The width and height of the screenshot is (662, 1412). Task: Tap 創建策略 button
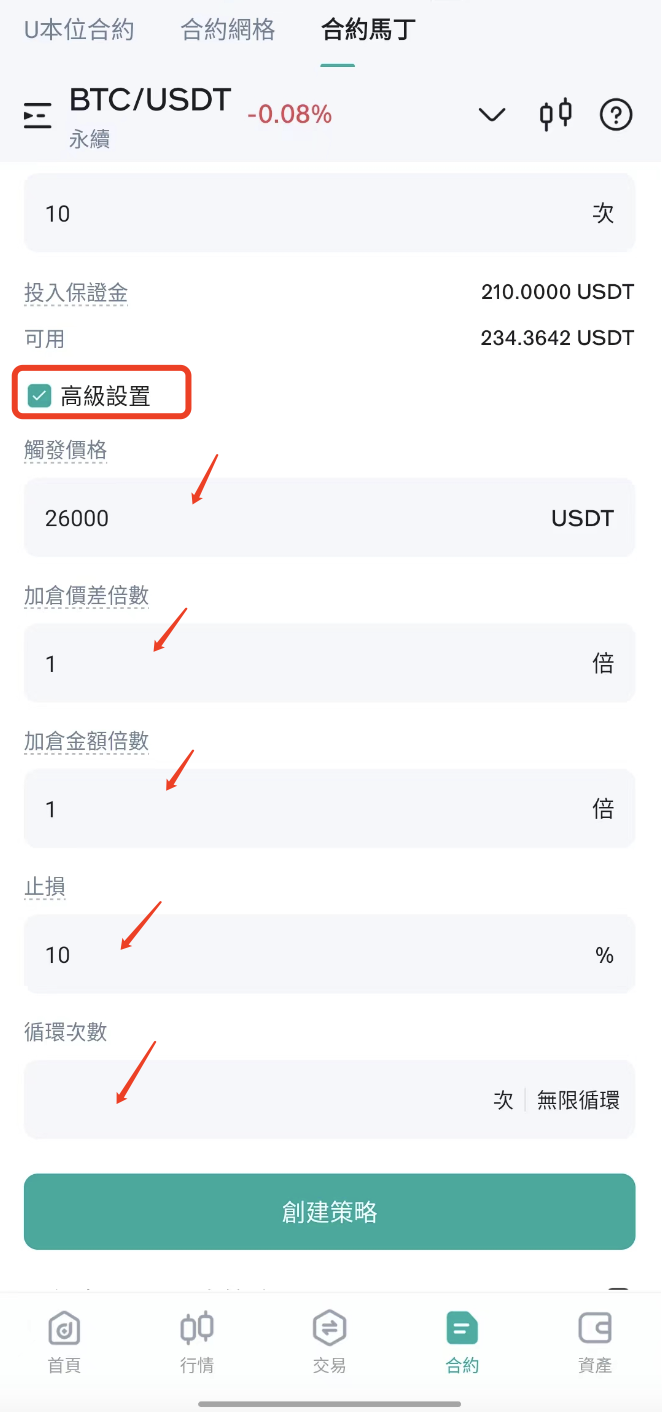pos(330,1212)
